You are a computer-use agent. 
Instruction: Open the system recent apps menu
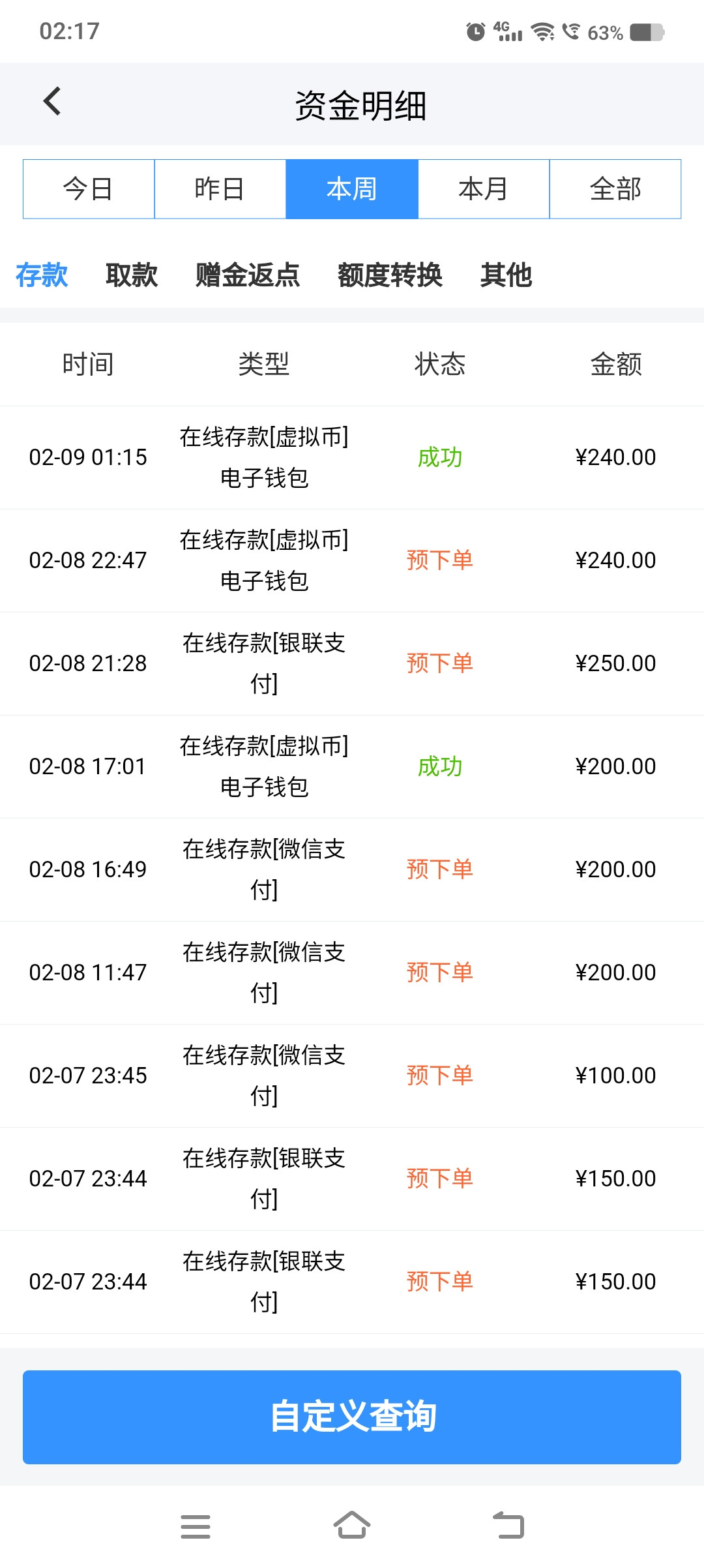(196, 1526)
